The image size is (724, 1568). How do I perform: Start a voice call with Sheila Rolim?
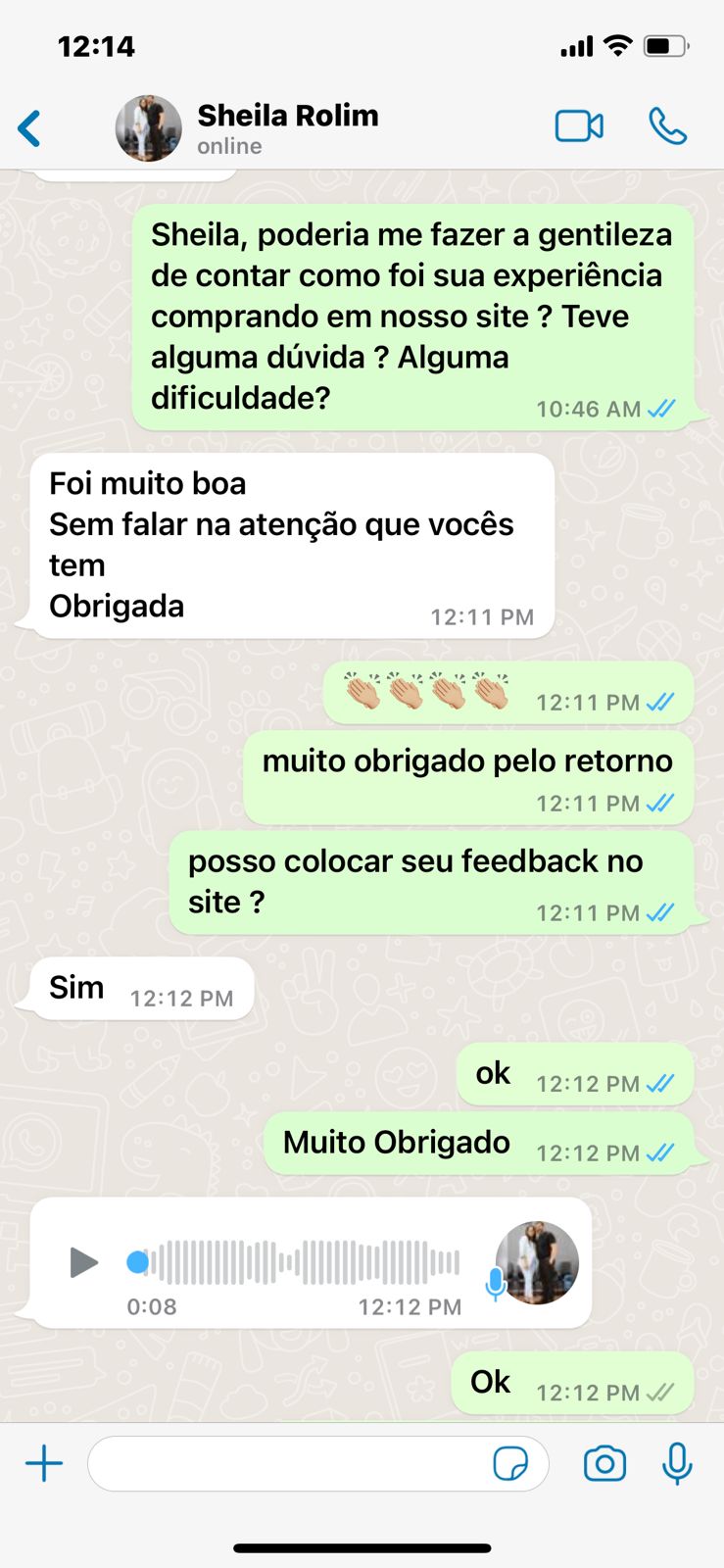tap(667, 126)
